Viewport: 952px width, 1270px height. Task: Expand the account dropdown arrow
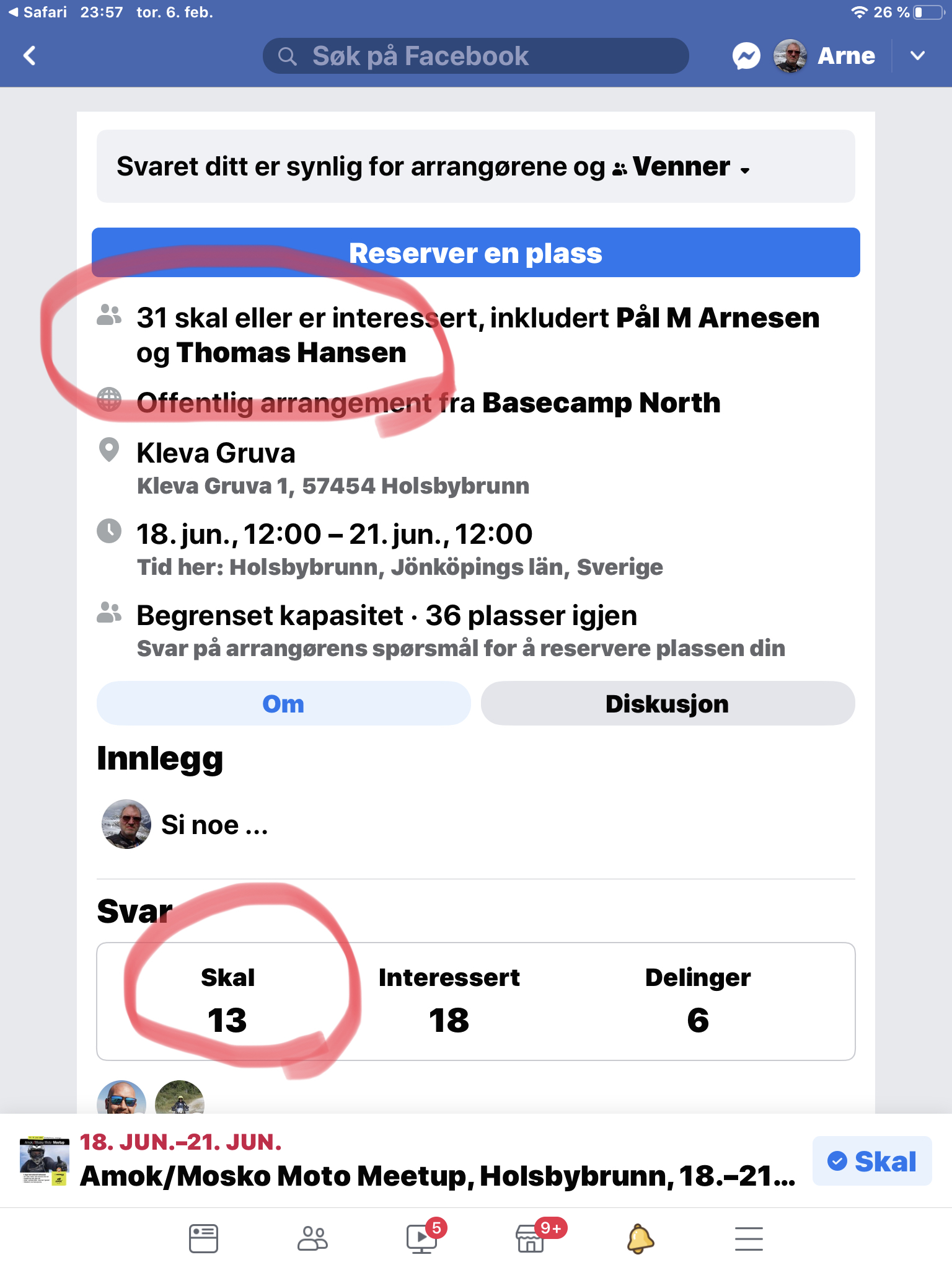(917, 56)
